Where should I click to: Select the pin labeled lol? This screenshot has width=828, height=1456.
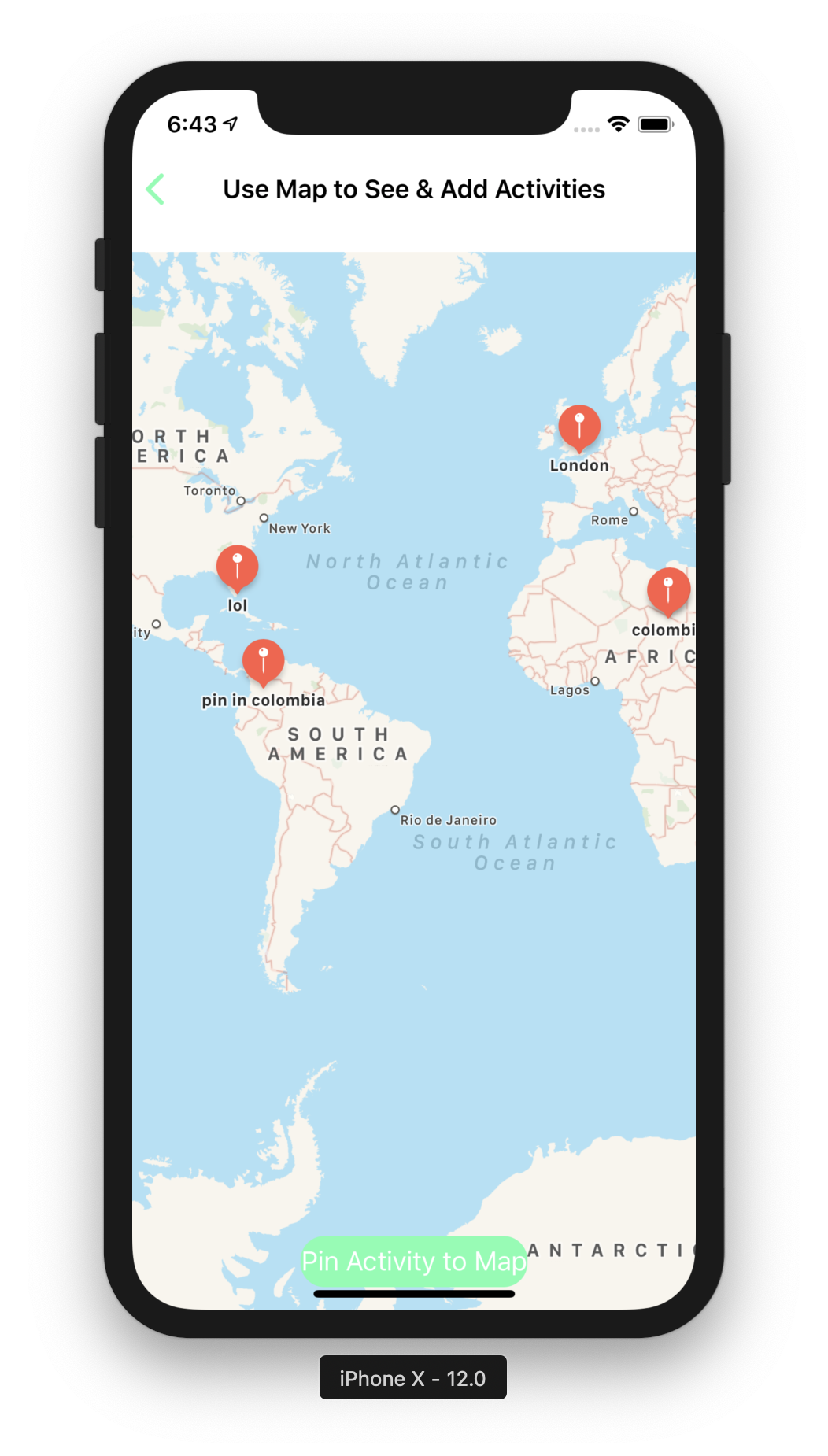237,567
